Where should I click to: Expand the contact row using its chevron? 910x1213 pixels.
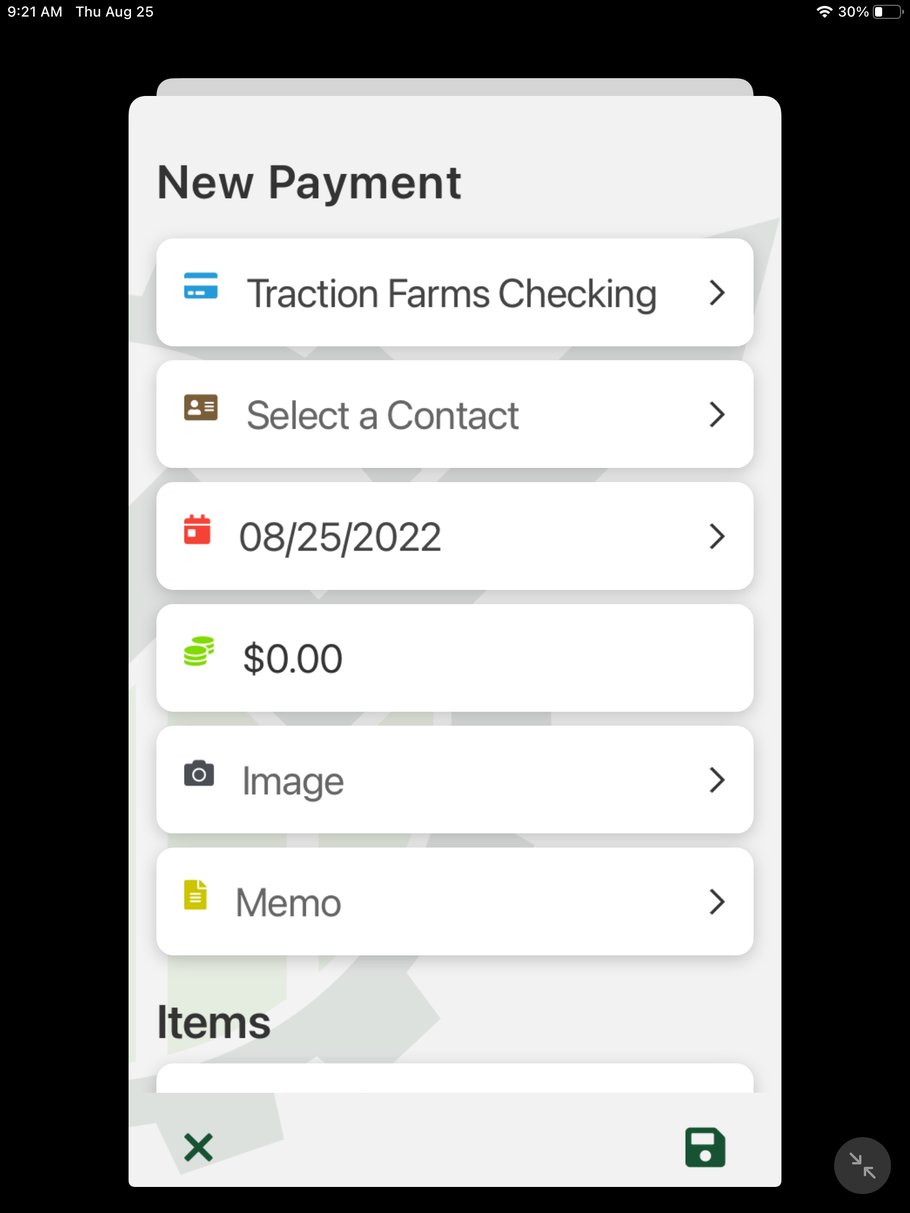click(x=717, y=414)
